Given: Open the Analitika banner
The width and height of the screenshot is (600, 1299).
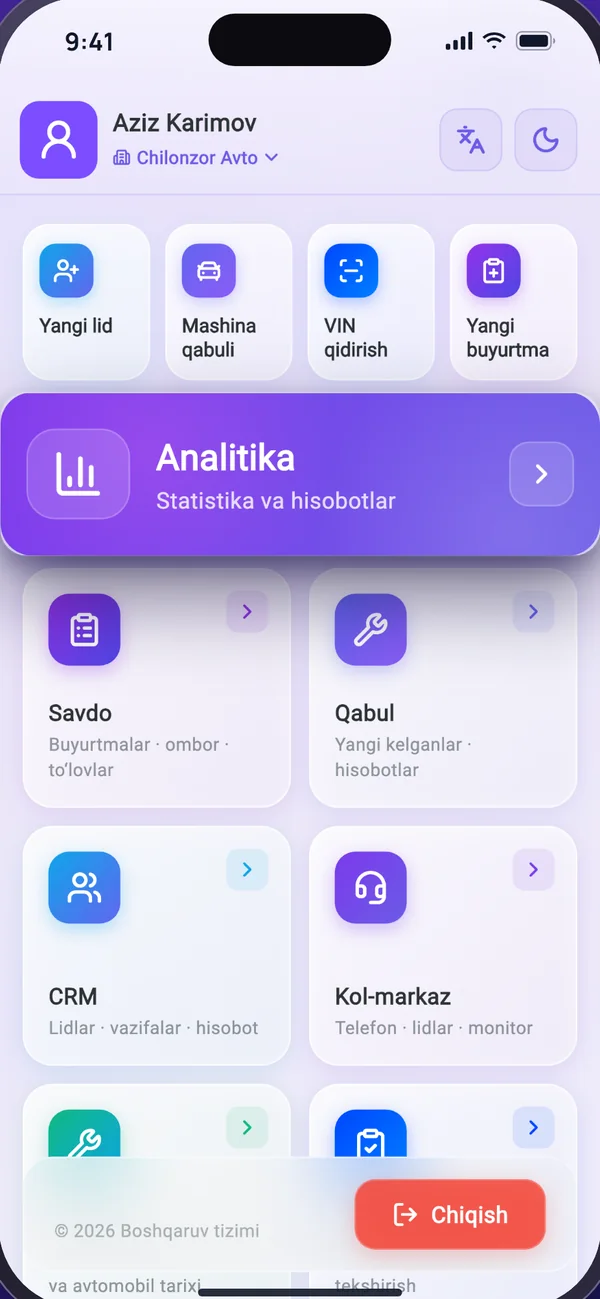Looking at the screenshot, I should [300, 474].
